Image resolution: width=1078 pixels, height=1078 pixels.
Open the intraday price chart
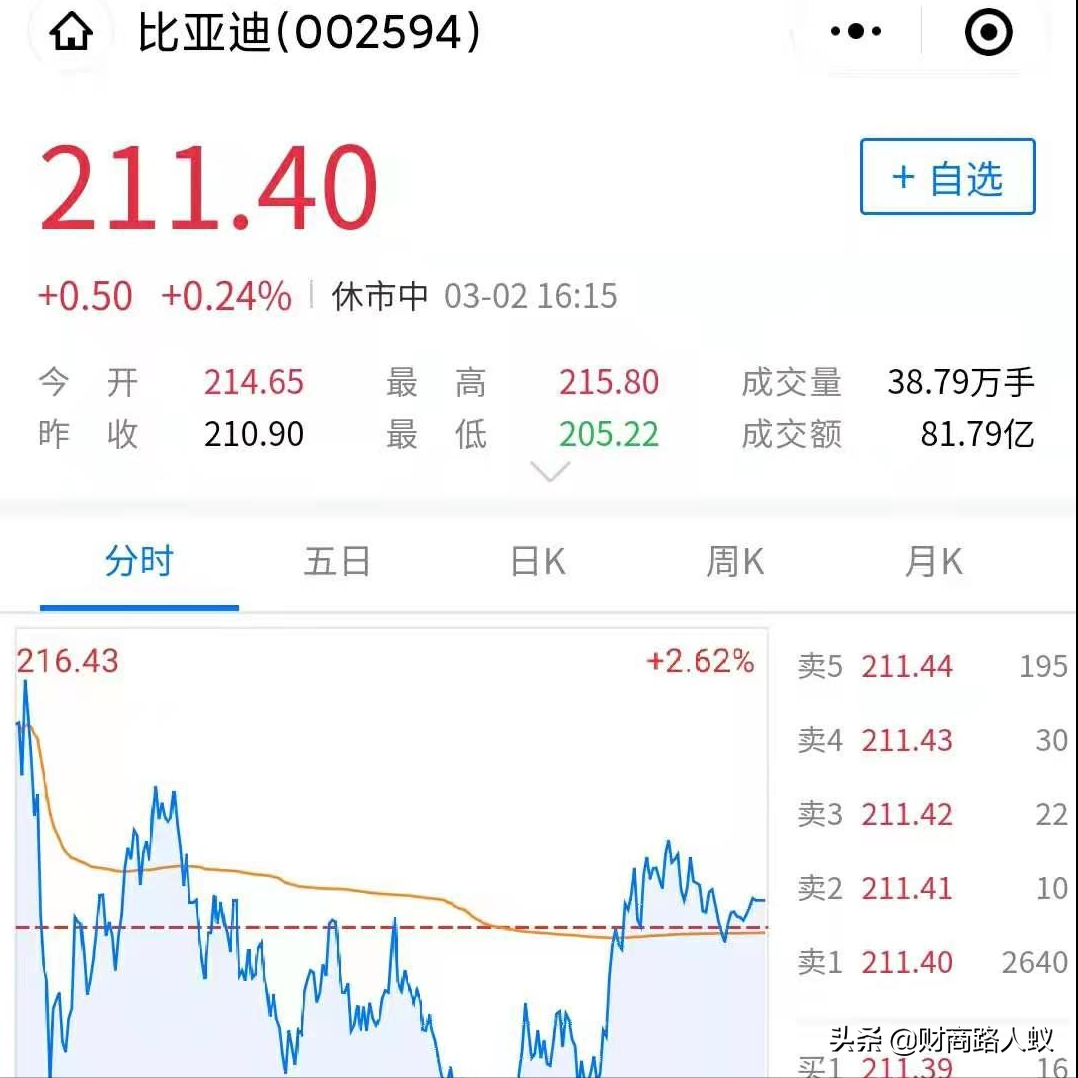click(391, 852)
